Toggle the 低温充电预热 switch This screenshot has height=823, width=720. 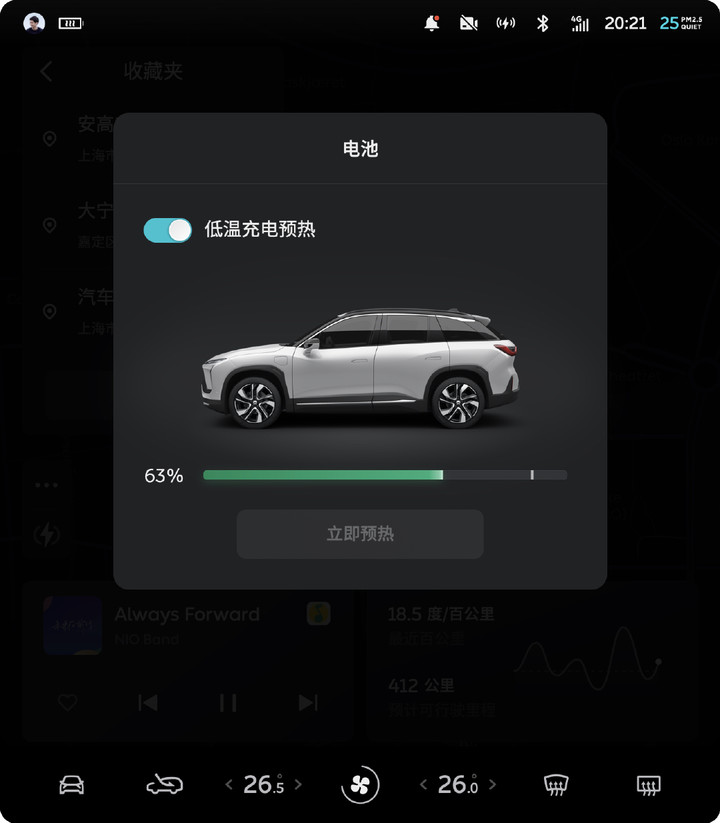point(167,230)
